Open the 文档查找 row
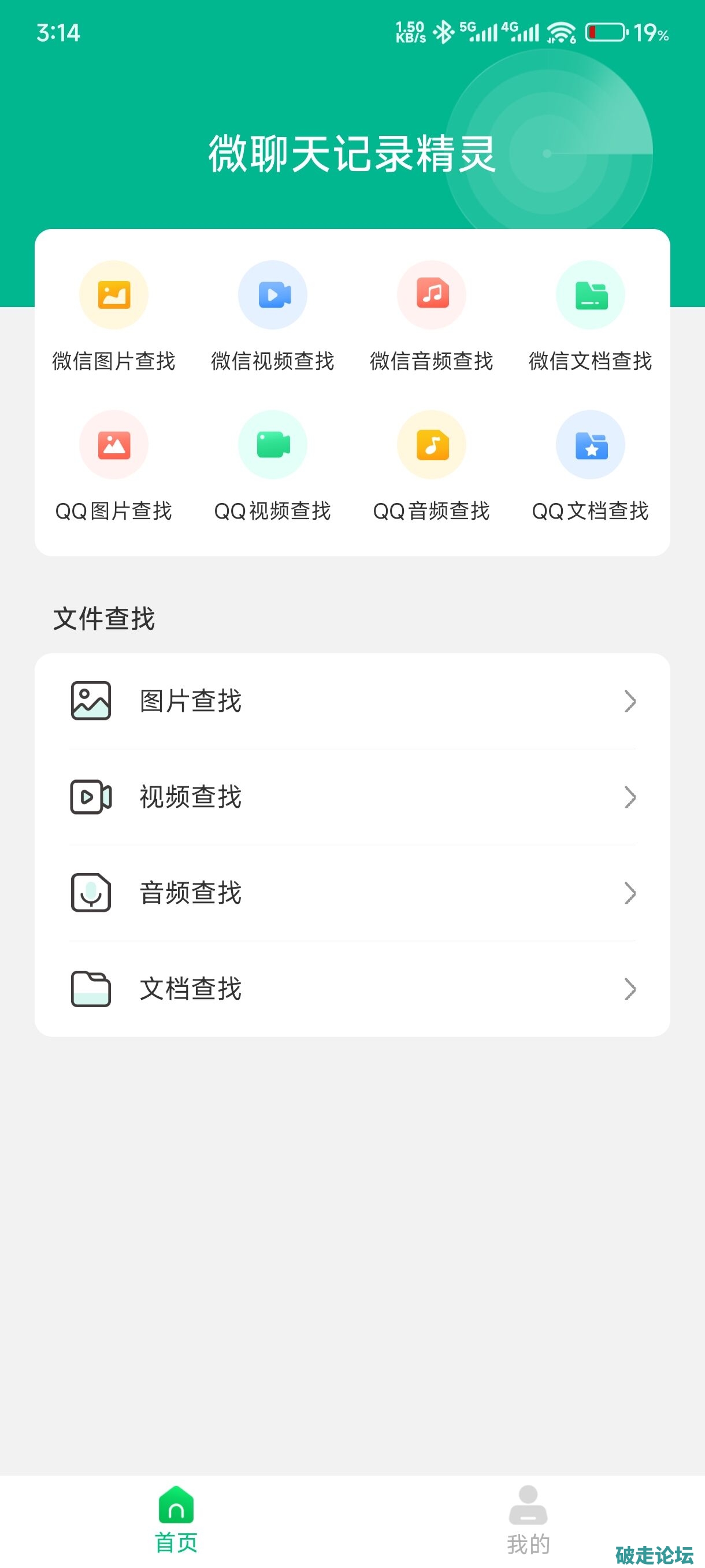Image resolution: width=705 pixels, height=1568 pixels. (x=352, y=989)
